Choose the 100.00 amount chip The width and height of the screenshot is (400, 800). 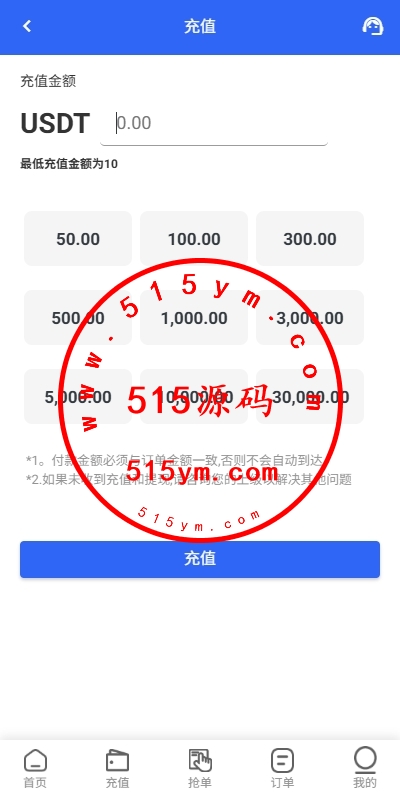(x=194, y=238)
